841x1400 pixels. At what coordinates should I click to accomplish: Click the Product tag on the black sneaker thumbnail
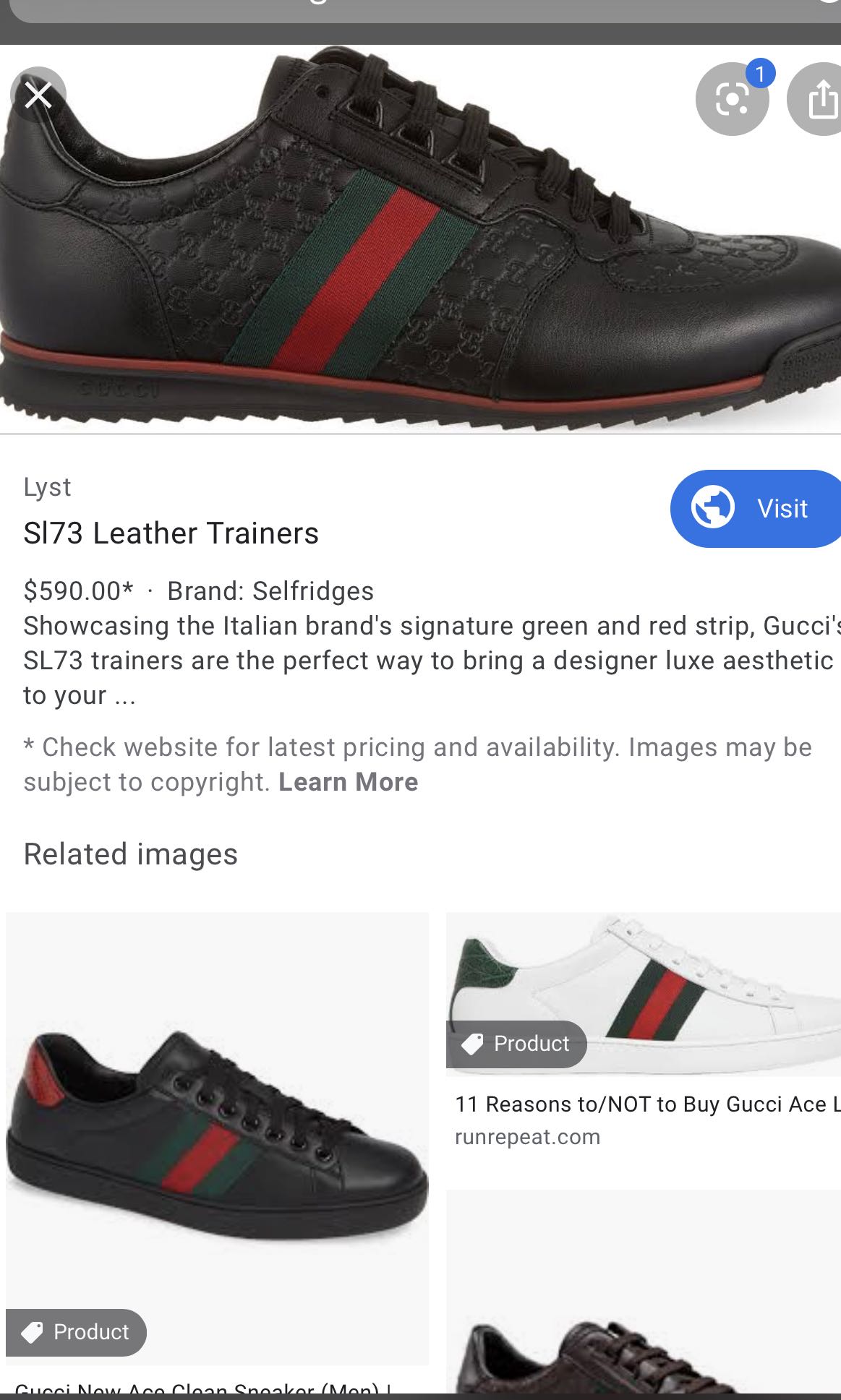click(x=75, y=1333)
